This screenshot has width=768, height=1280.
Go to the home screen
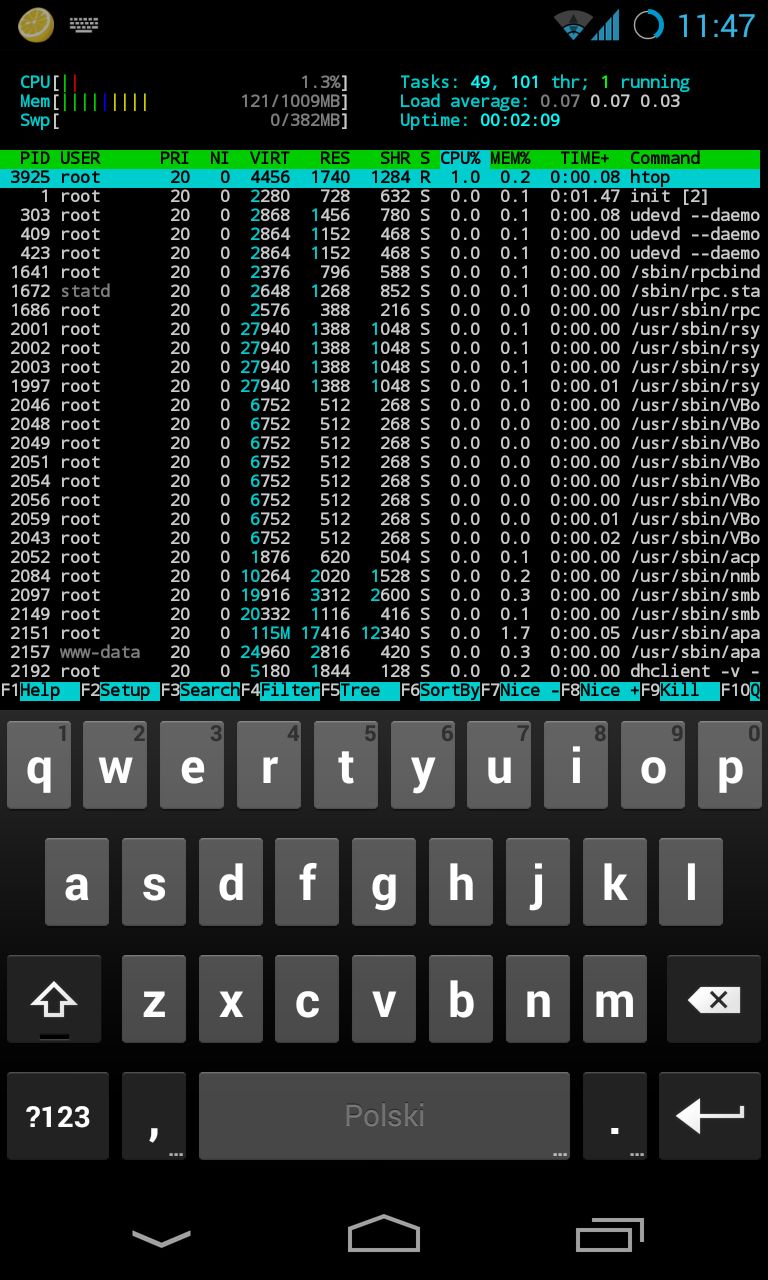click(x=384, y=1234)
